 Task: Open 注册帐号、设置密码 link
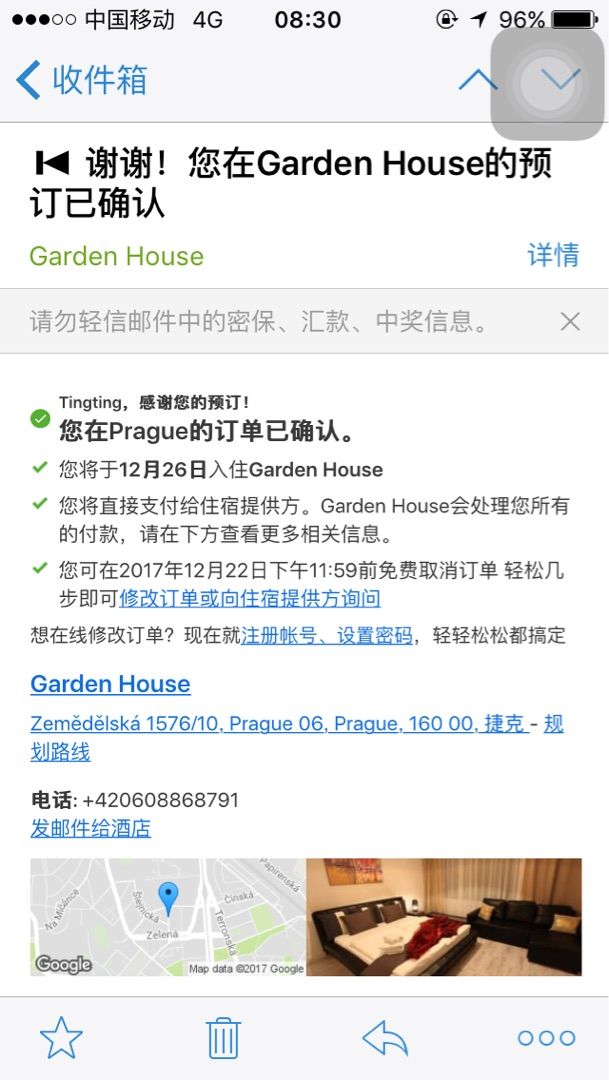point(327,635)
